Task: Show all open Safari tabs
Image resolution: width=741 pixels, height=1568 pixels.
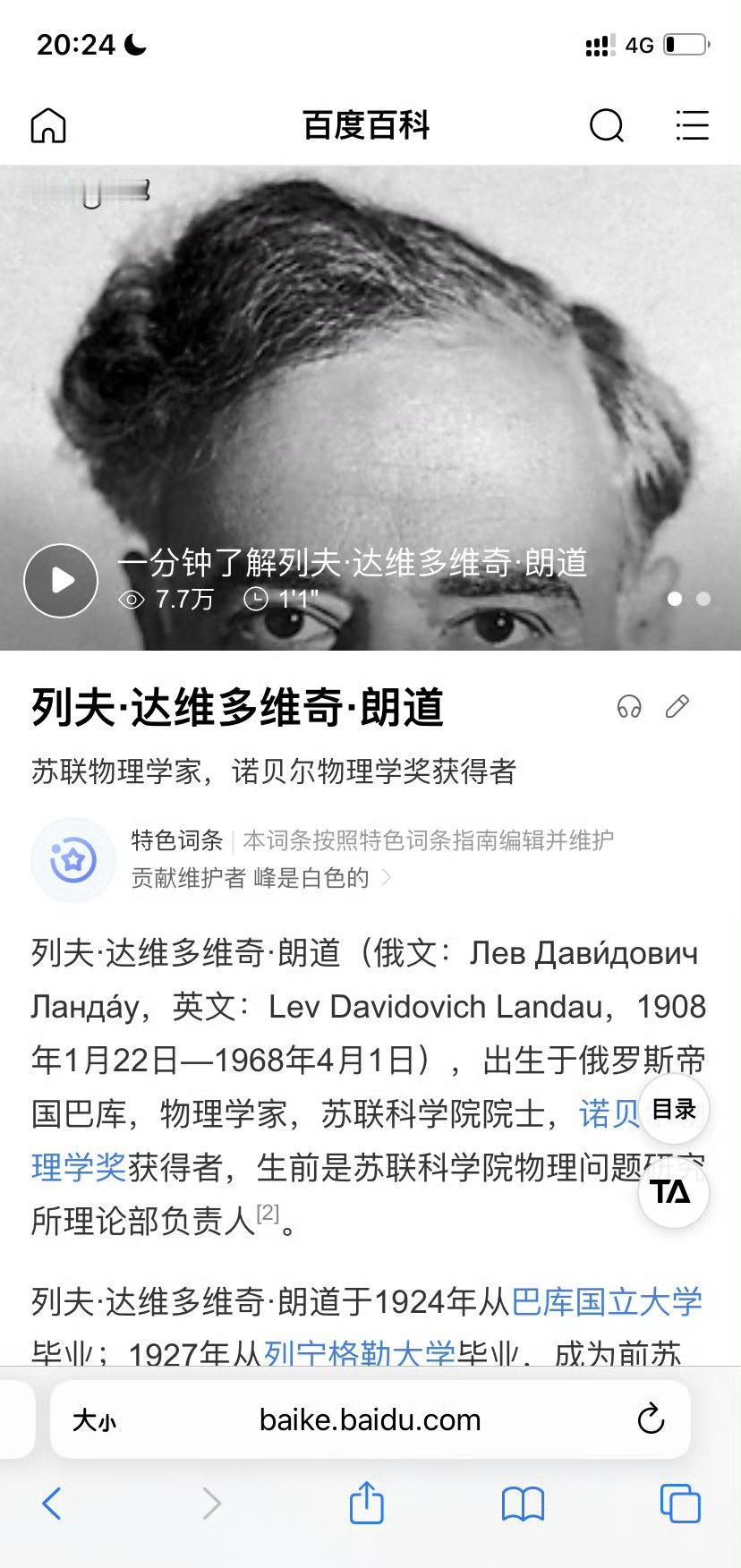Action: [x=679, y=1504]
